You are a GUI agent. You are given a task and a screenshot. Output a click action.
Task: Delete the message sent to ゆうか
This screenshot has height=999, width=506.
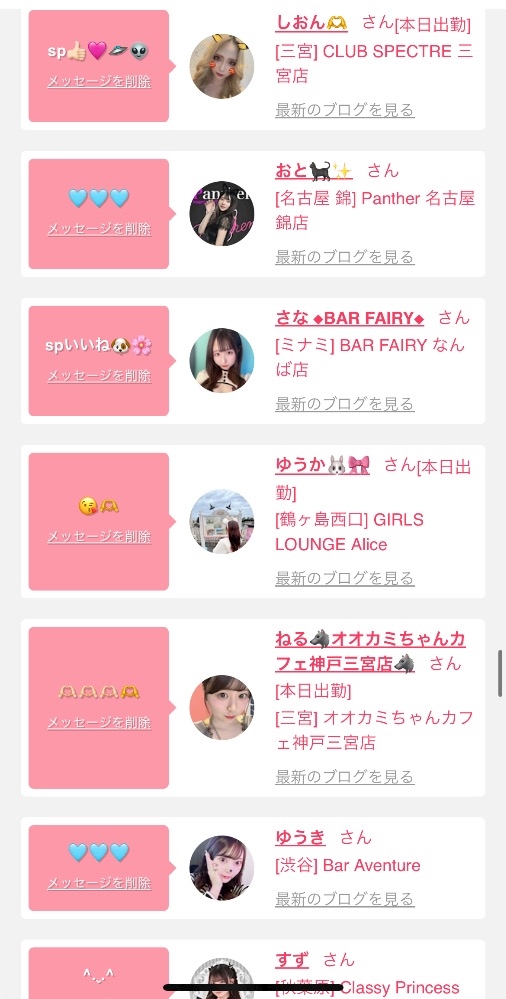(99, 536)
